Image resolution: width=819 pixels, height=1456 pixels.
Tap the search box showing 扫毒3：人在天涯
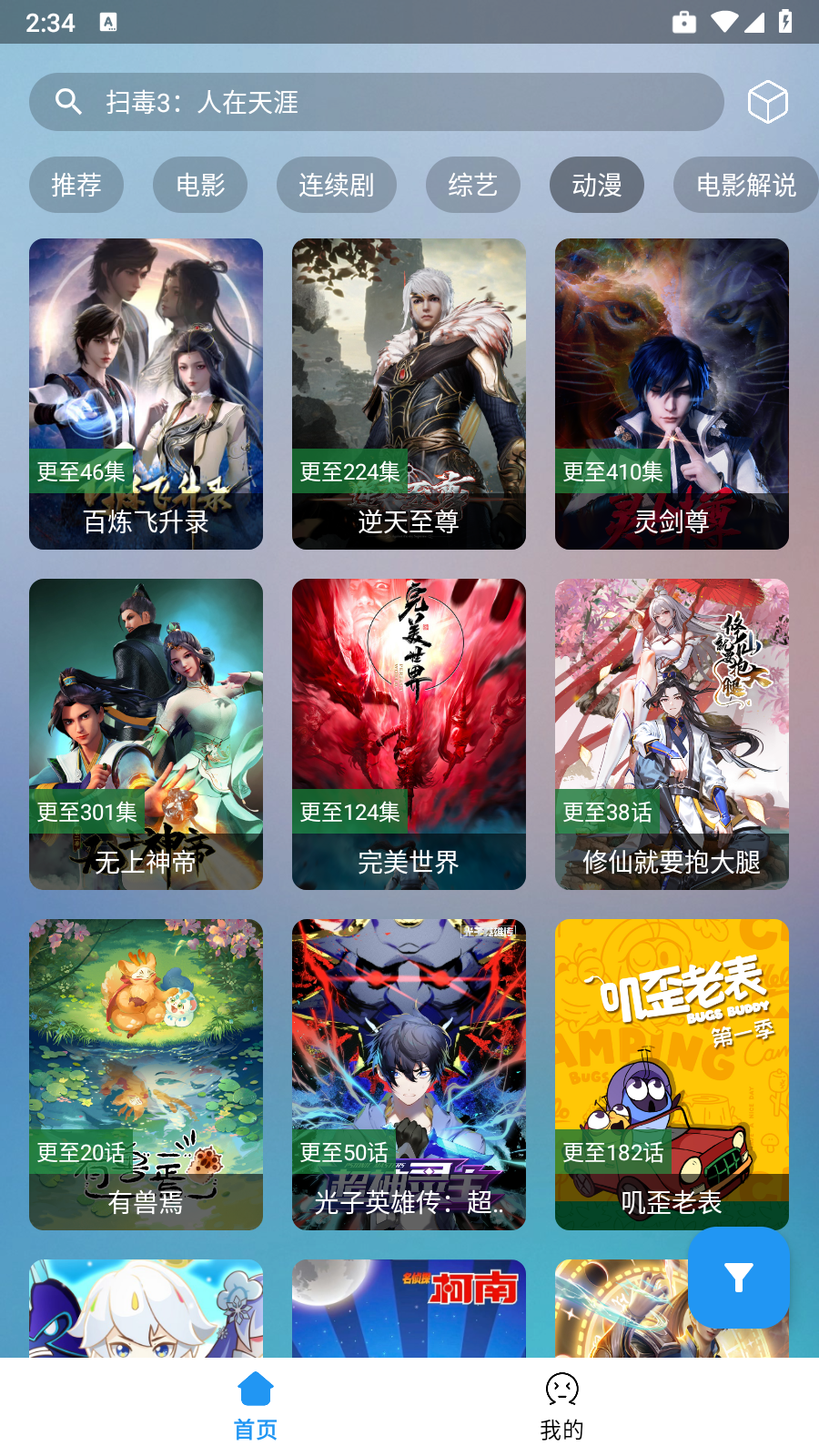pos(376,102)
